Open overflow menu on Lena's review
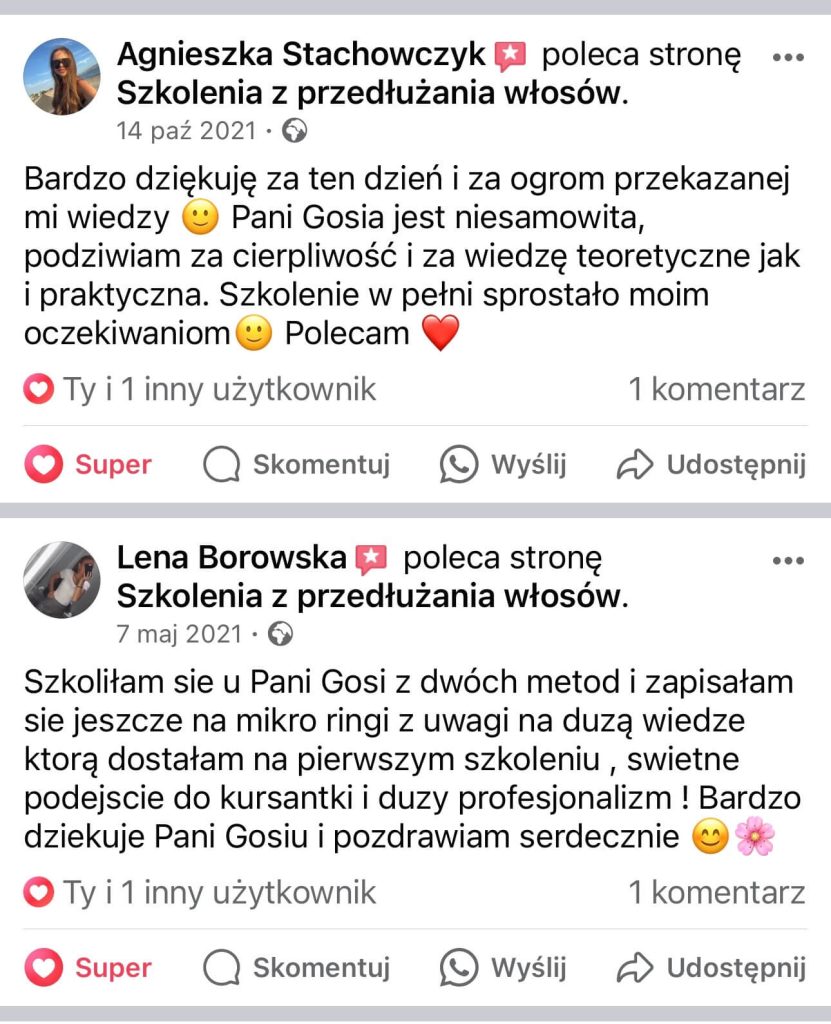The height and width of the screenshot is (1024, 831). point(788,561)
